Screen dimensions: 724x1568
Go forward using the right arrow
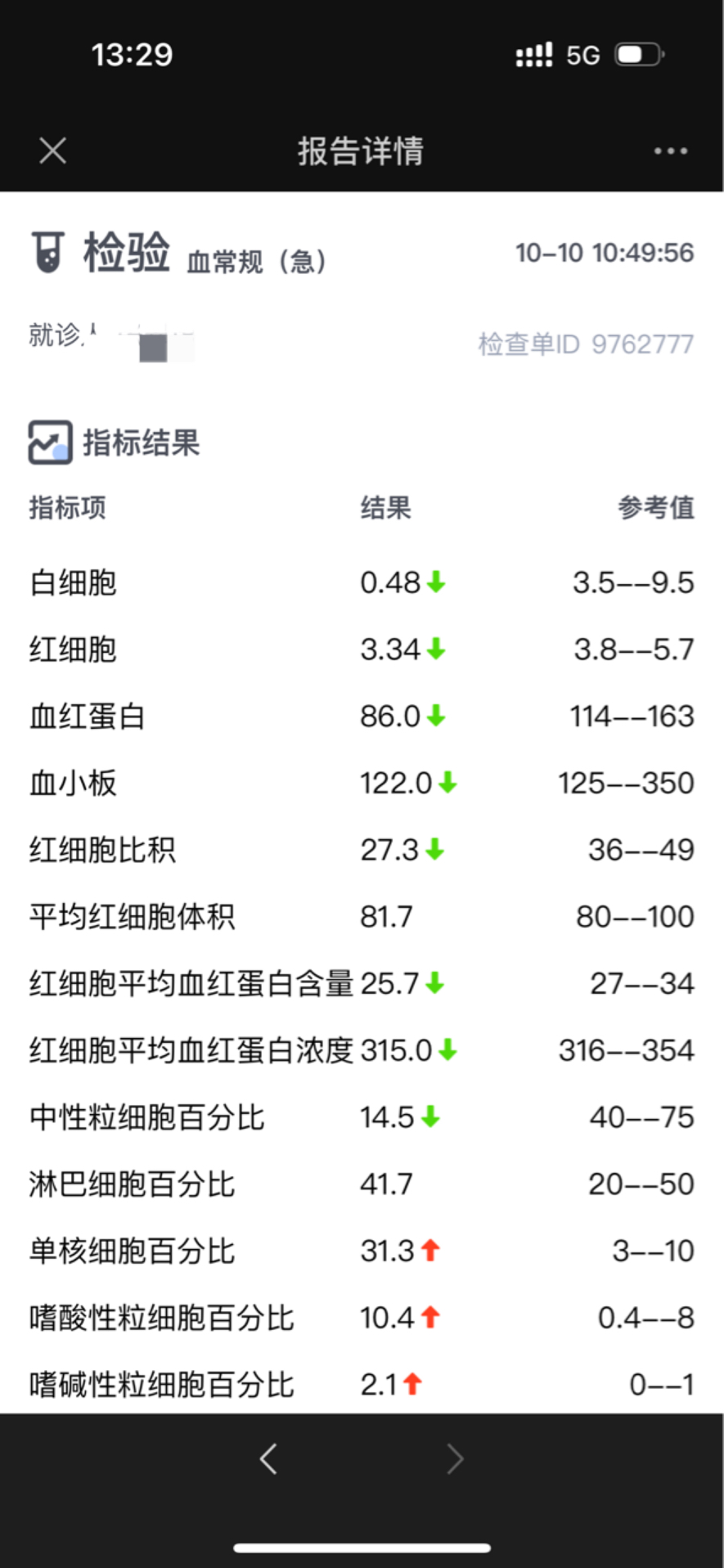455,1458
